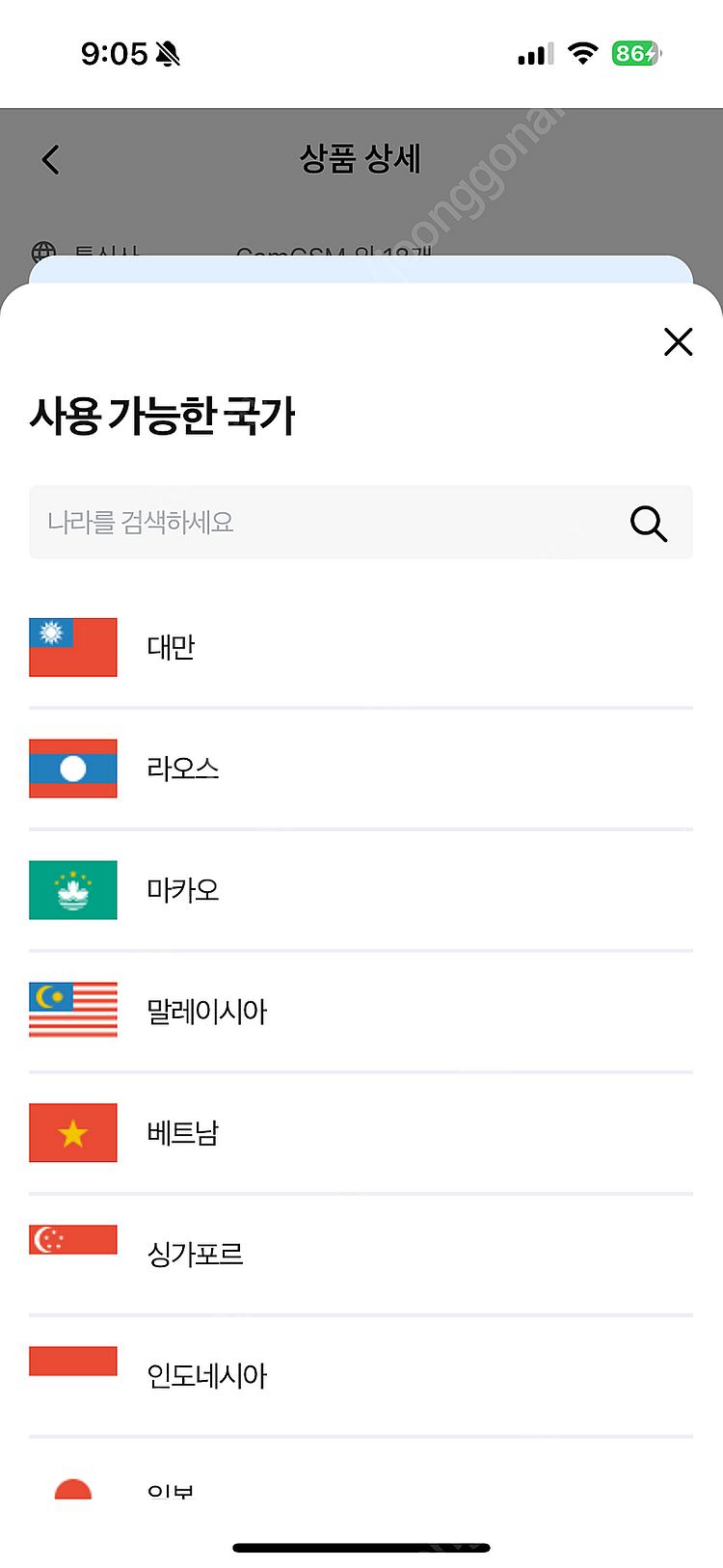Select the Taiwan flag icon
The image size is (723, 1568).
[x=72, y=647]
